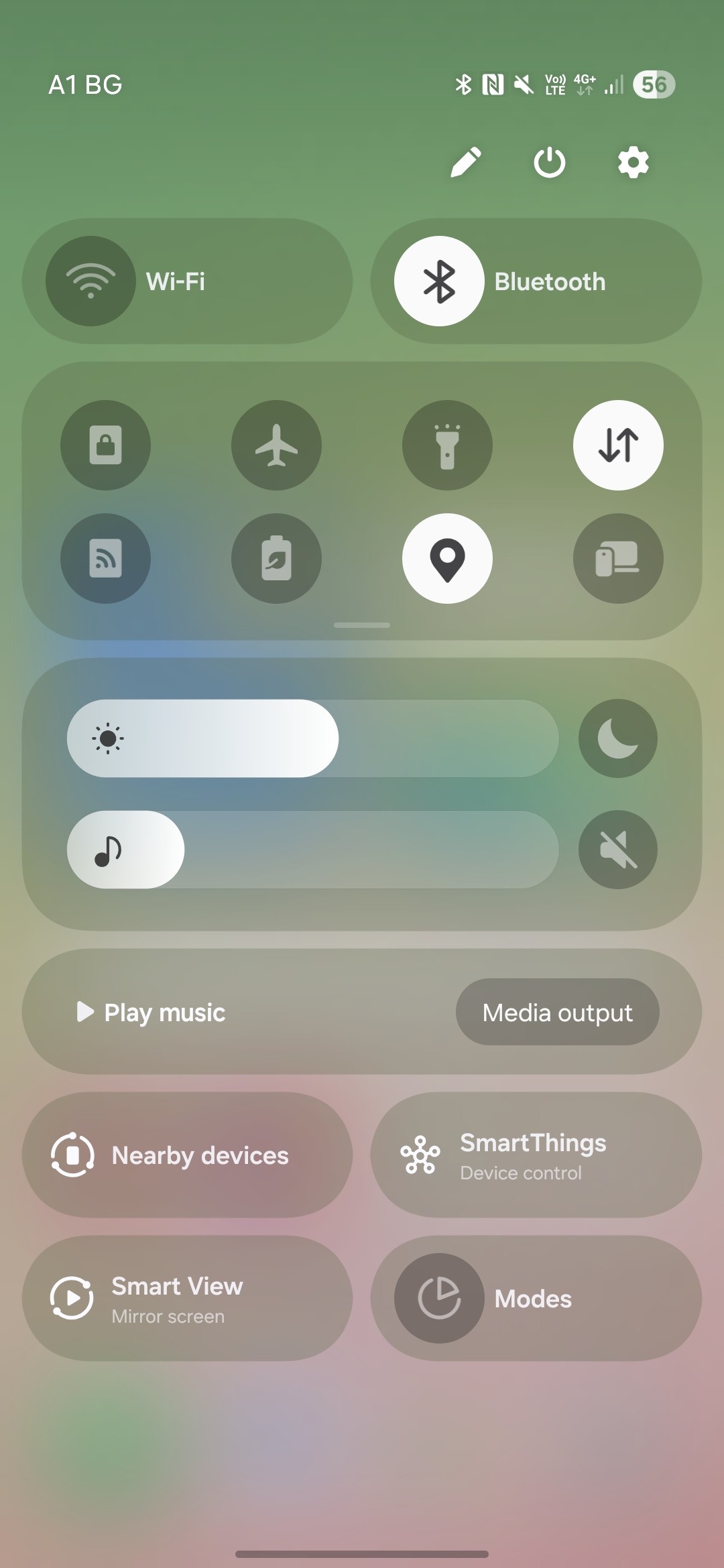Image resolution: width=724 pixels, height=1568 pixels.
Task: Turn on the mobile hotspot
Action: coord(105,559)
